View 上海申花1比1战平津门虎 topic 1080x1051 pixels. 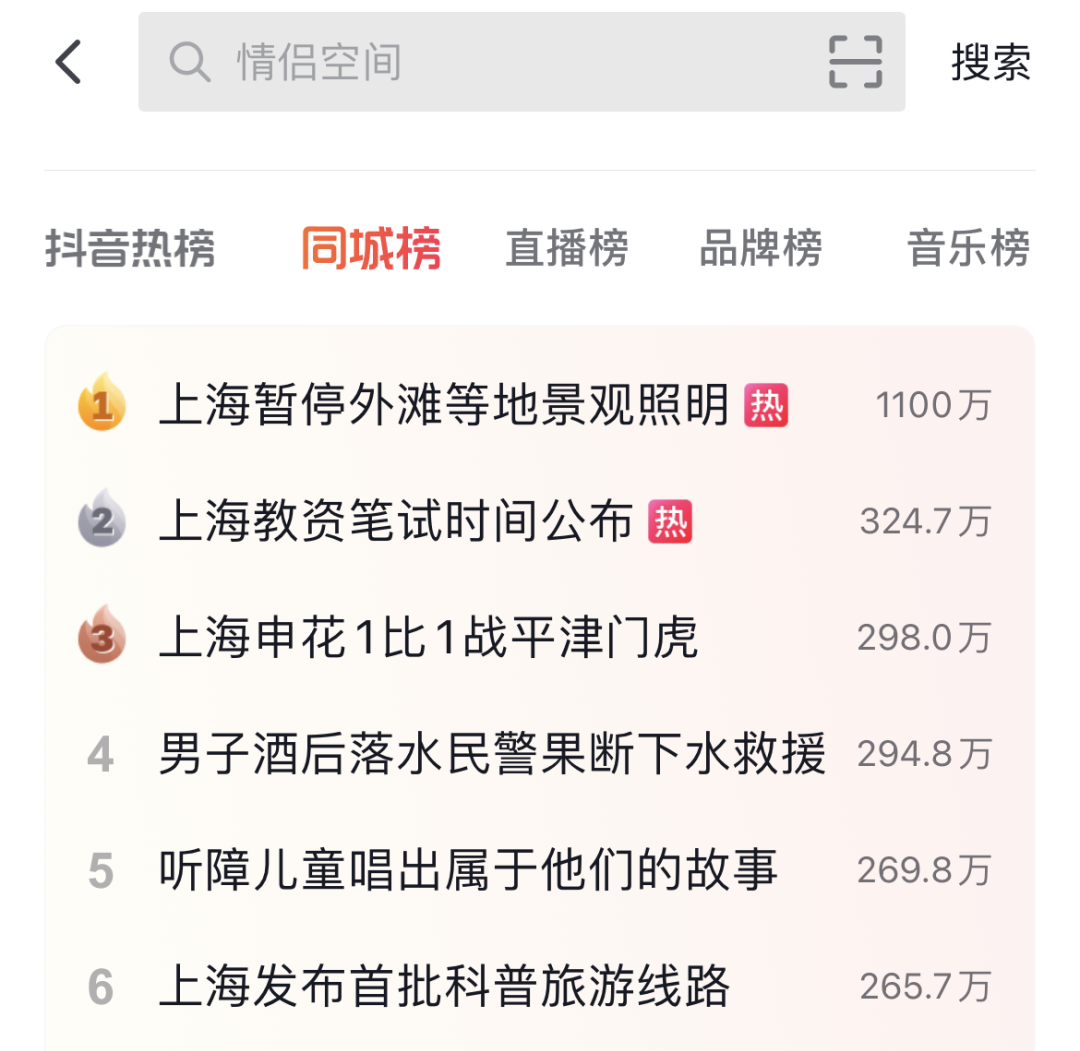(428, 638)
